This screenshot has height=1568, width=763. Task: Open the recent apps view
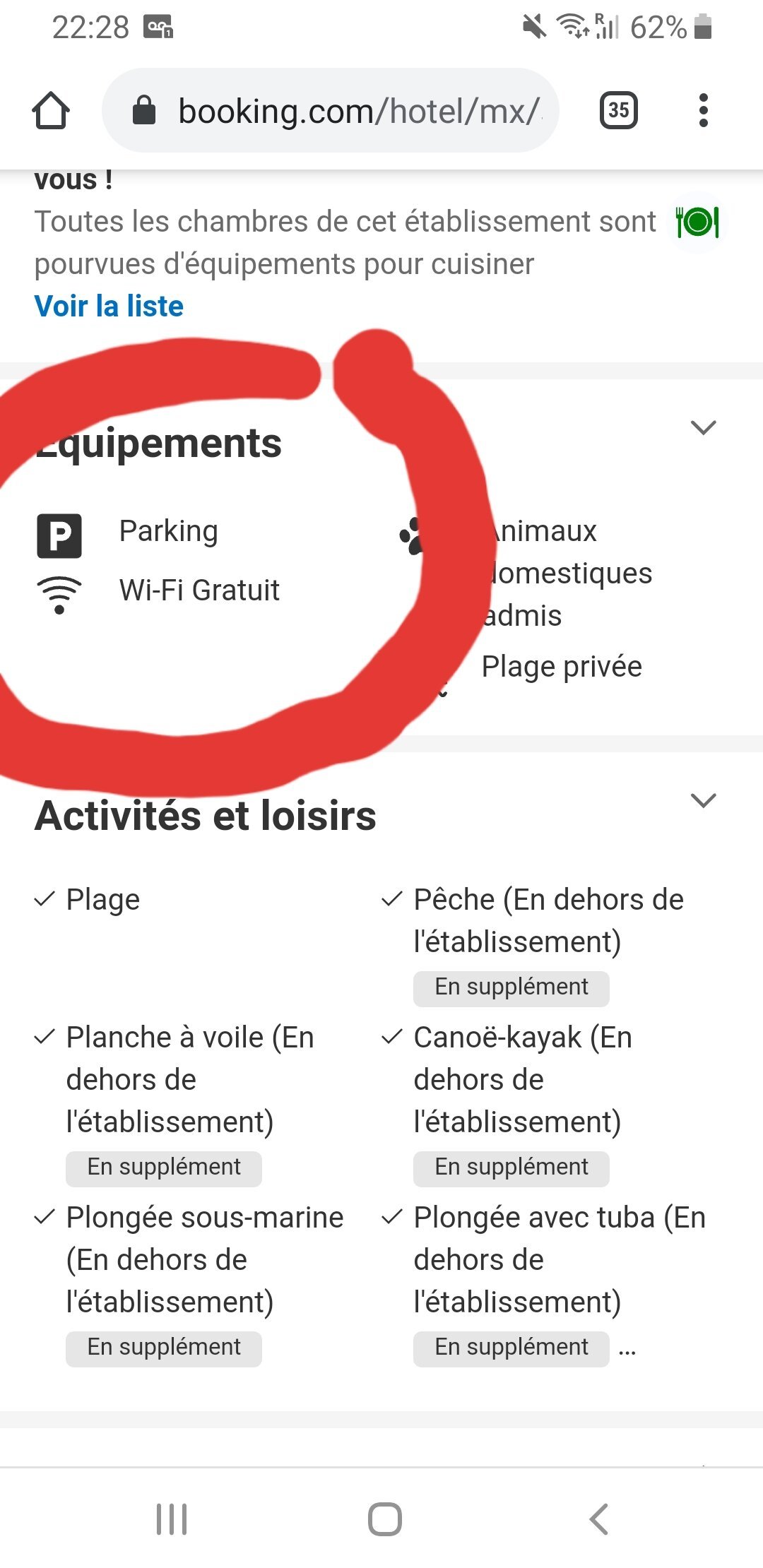[x=172, y=1519]
